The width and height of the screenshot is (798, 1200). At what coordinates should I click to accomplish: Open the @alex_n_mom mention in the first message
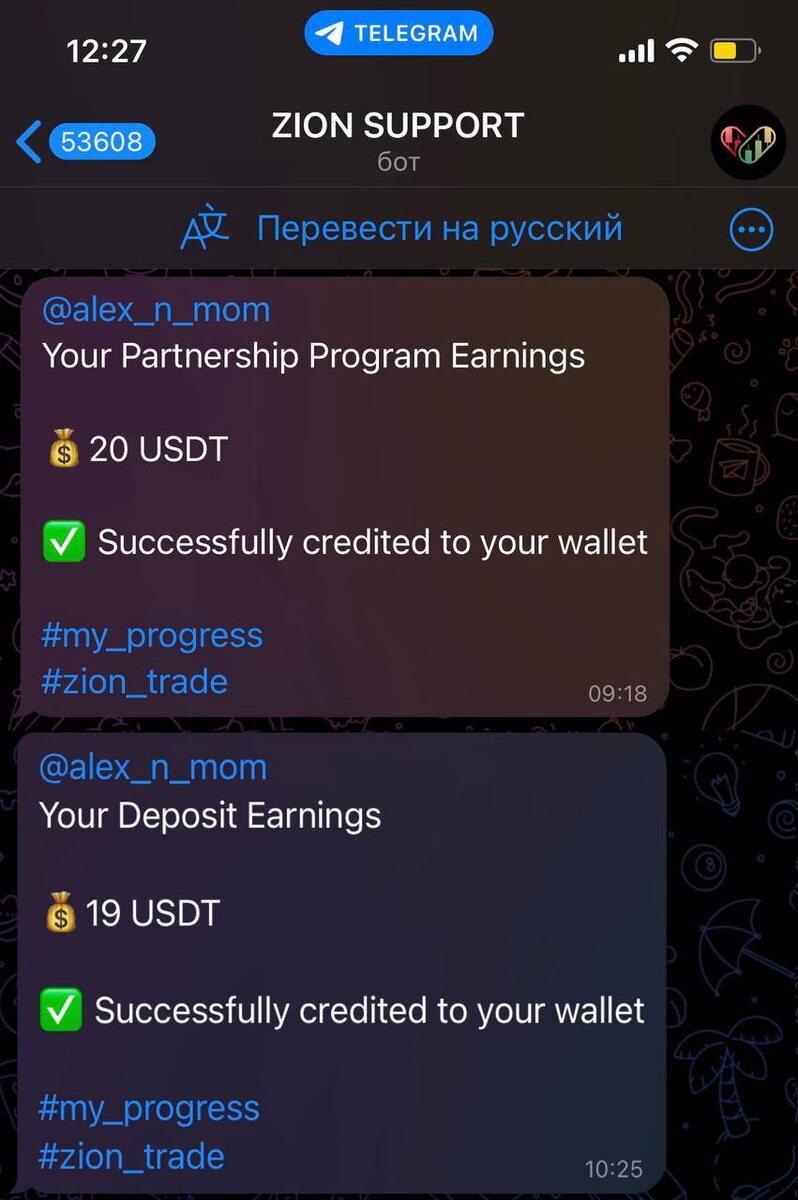154,310
